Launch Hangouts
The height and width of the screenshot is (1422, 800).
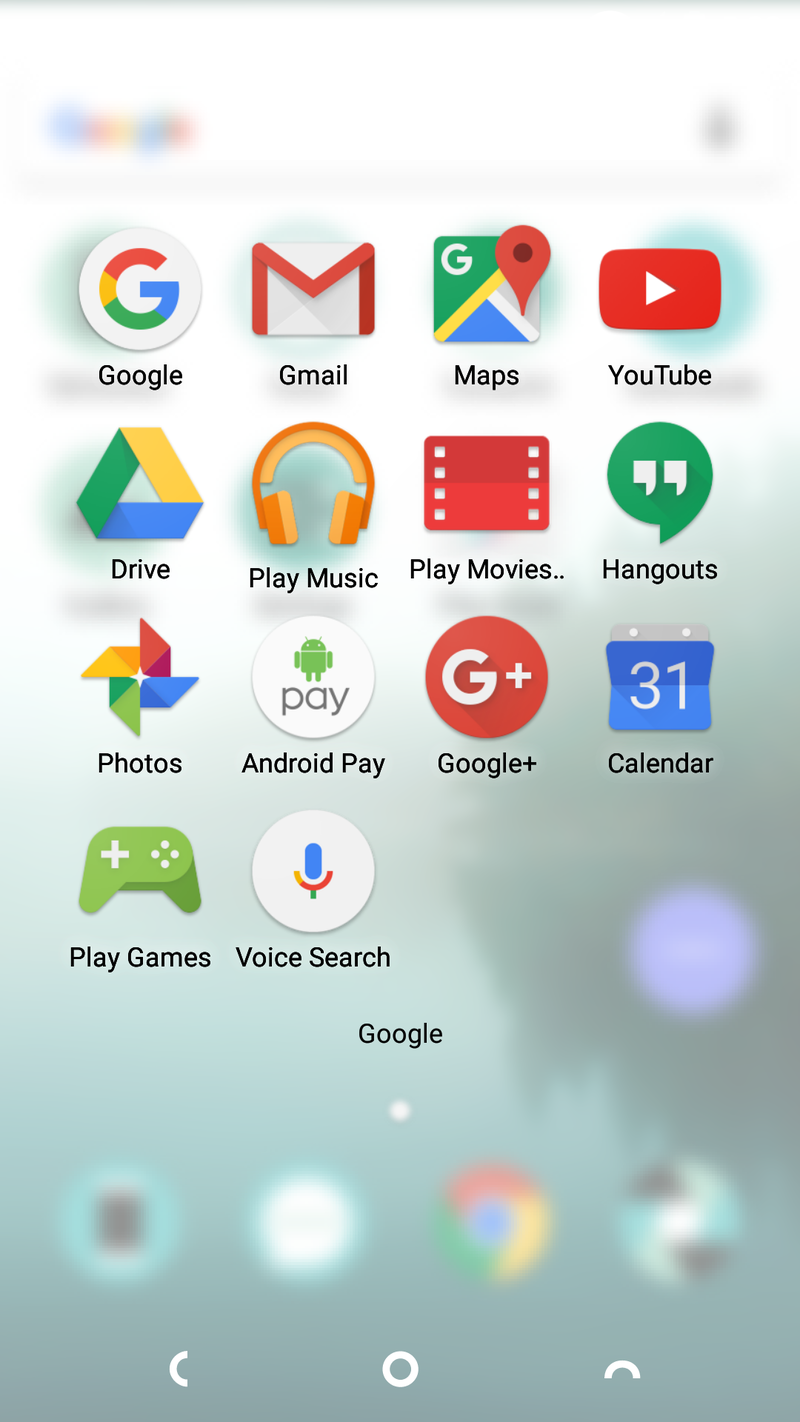[660, 484]
